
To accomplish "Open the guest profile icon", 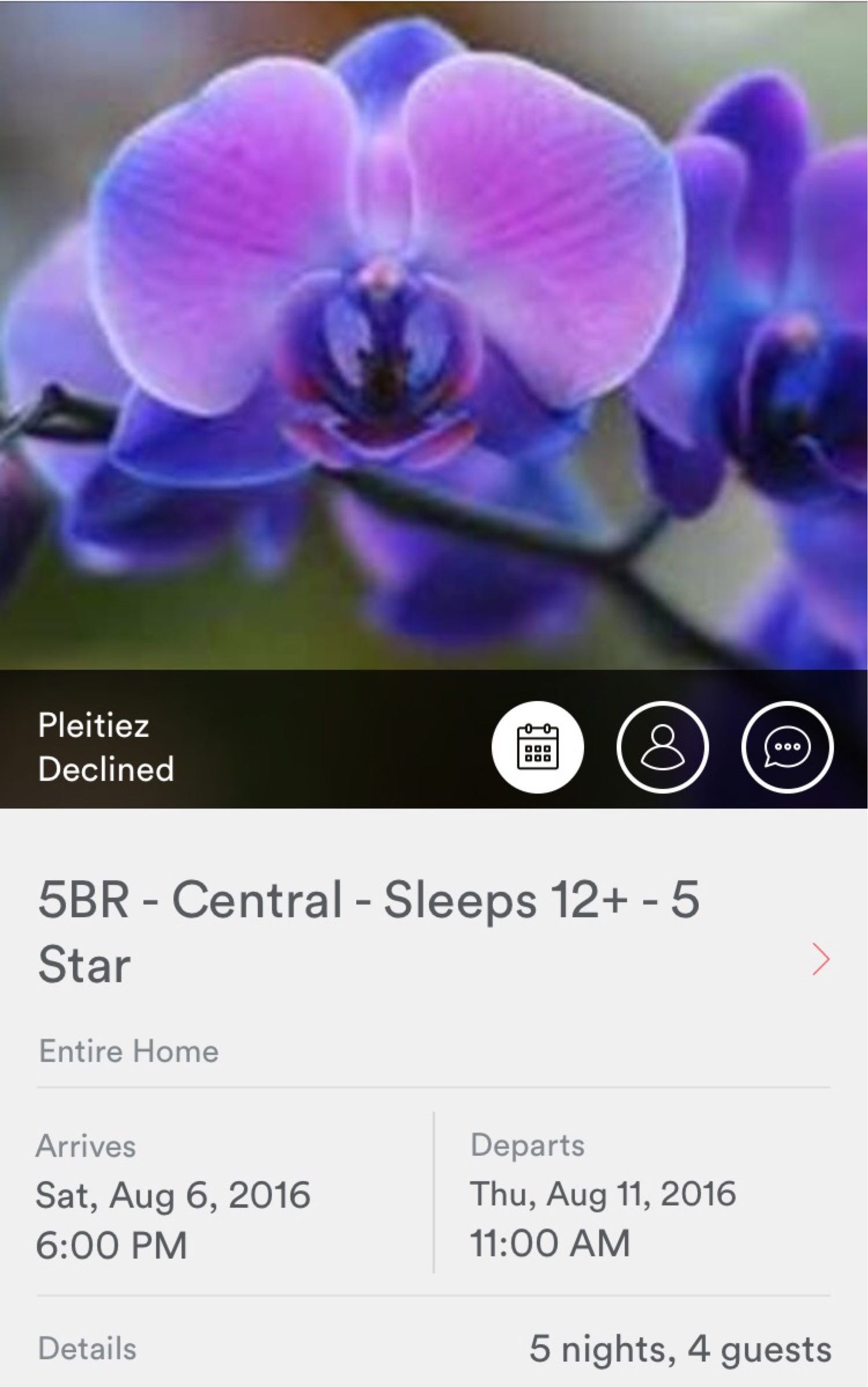I will coord(662,747).
